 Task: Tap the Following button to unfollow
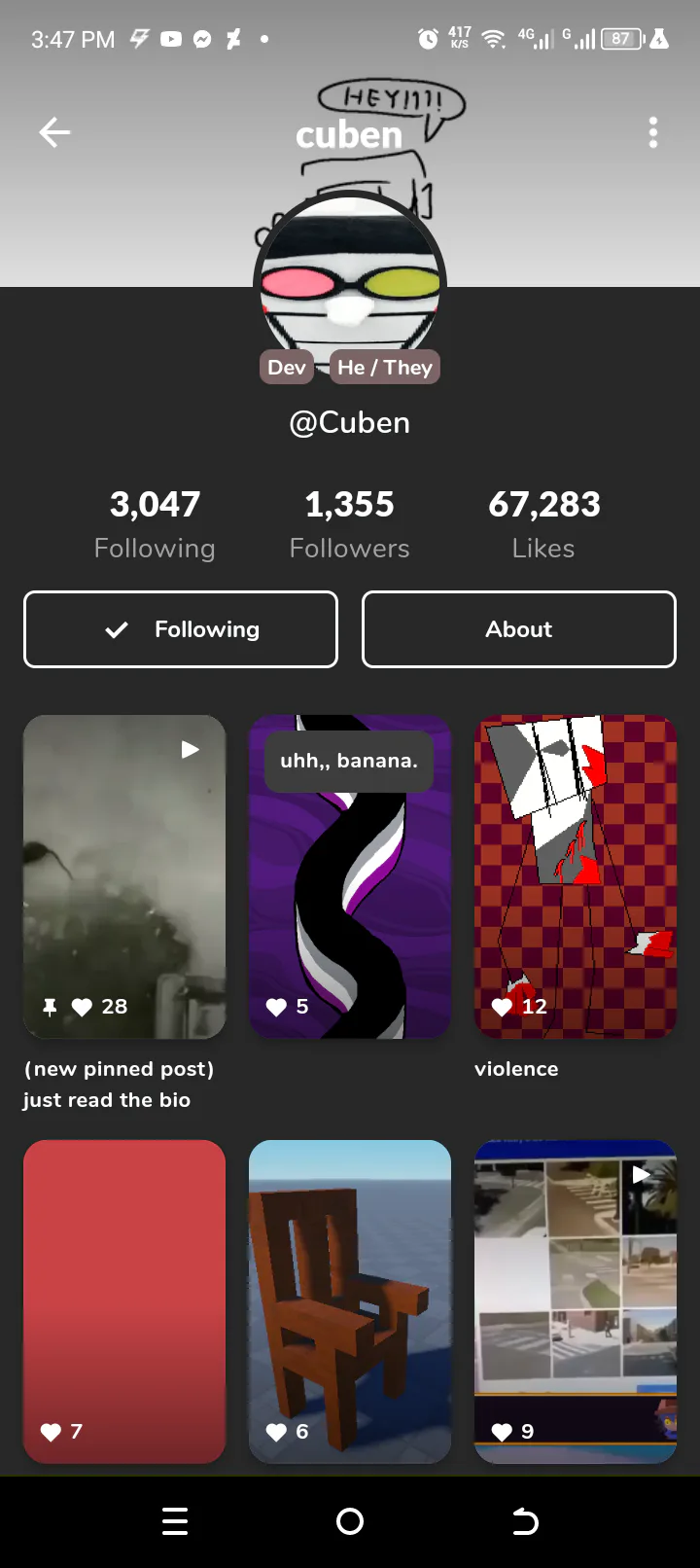point(181,629)
